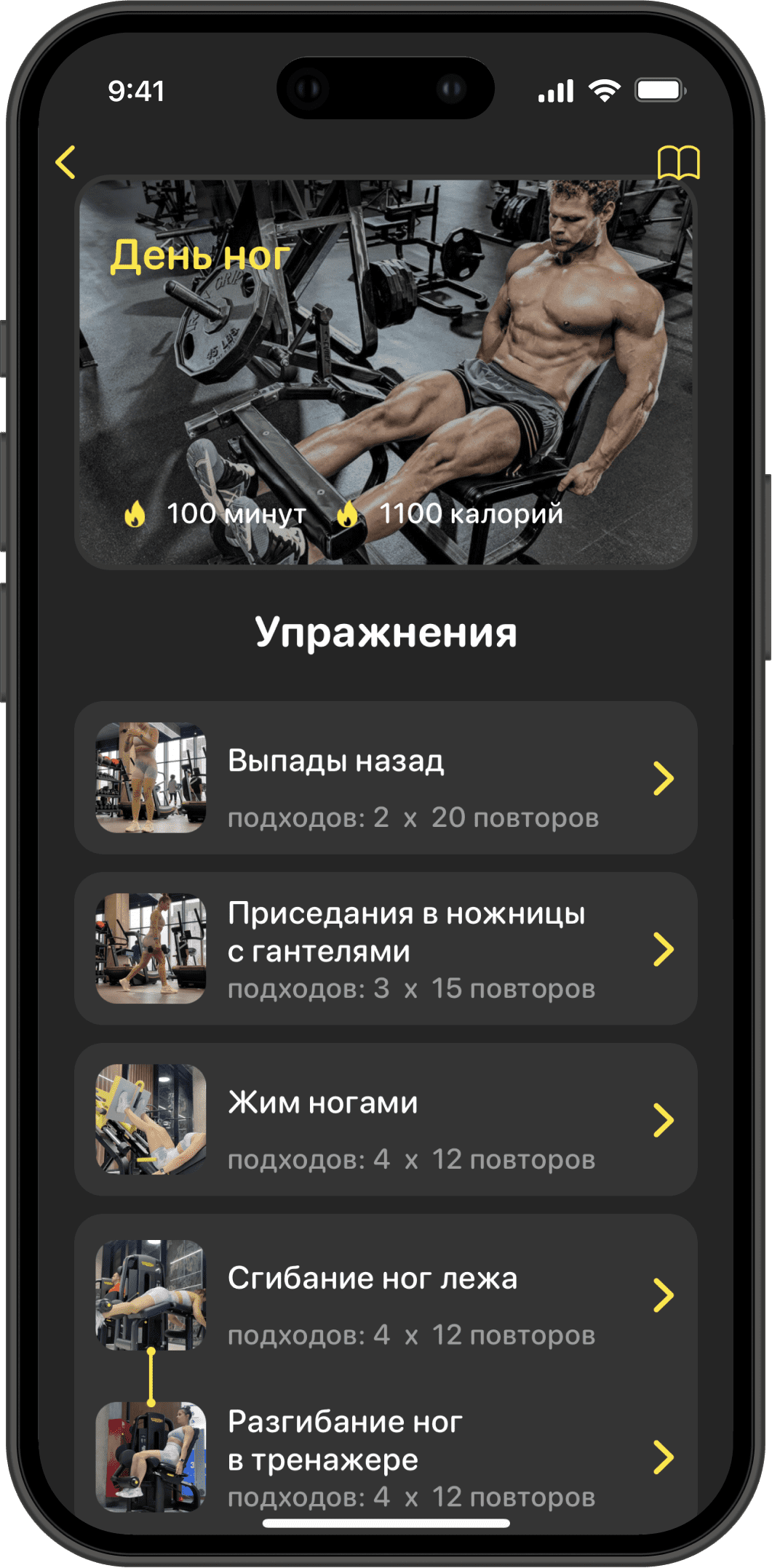This screenshot has height=1568, width=772.
Task: Go back with the yellow arrow
Action: [66, 161]
